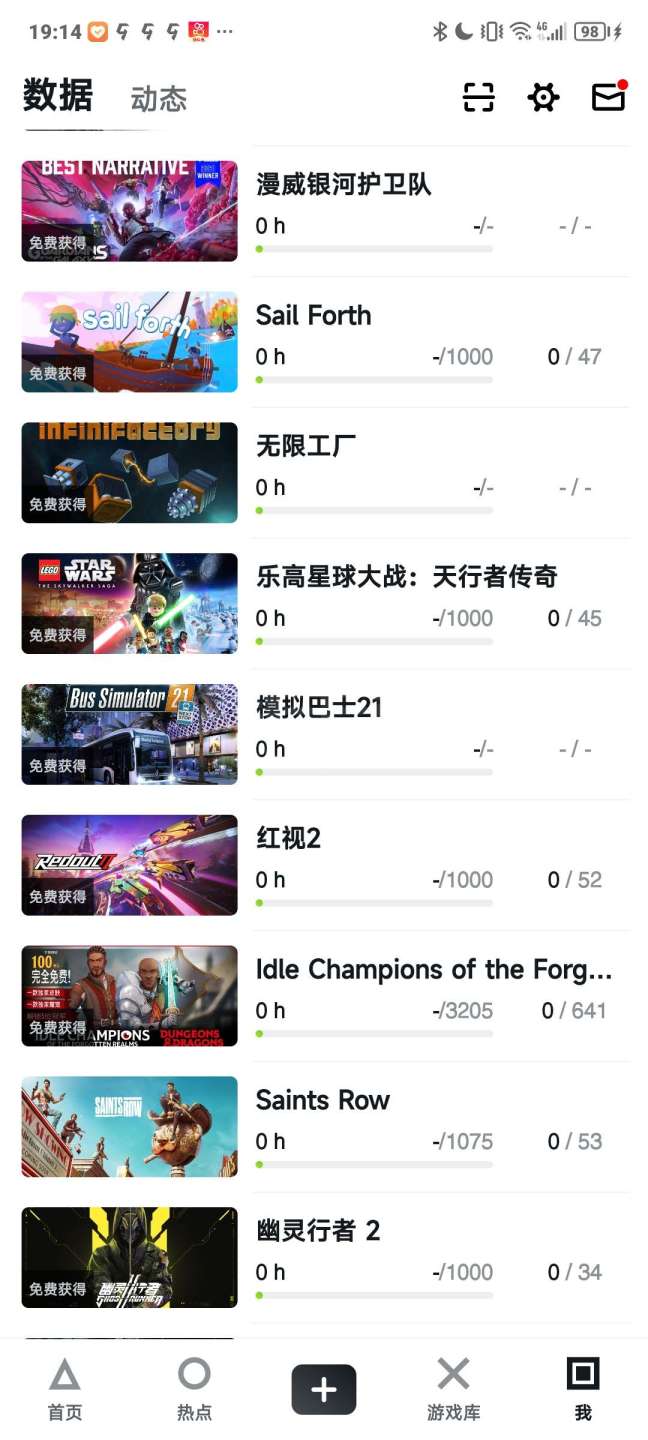Switch to the 热点 tab
This screenshot has height=1440, width=648.
click(194, 1390)
